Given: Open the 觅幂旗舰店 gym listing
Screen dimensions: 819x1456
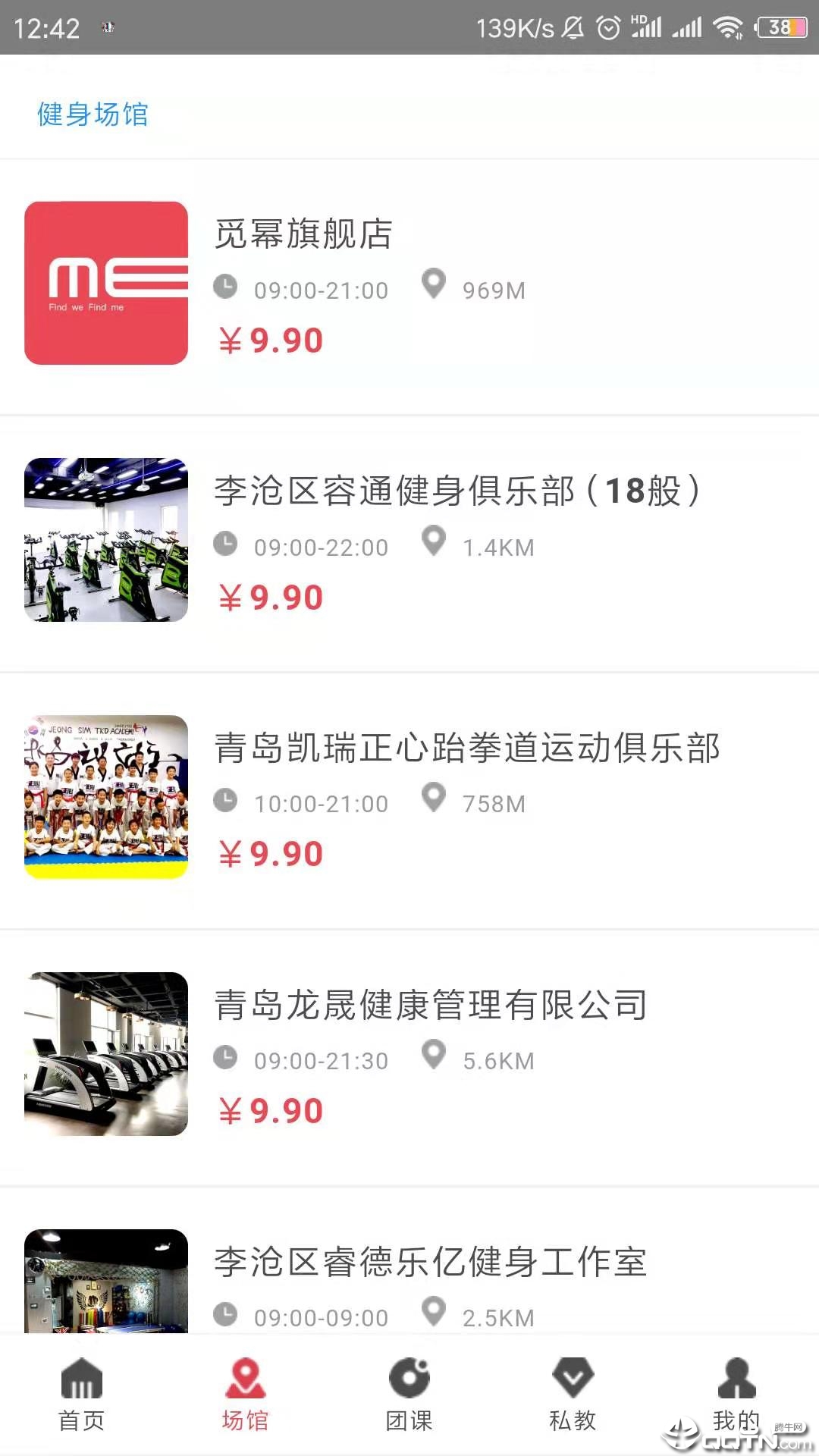Looking at the screenshot, I should 303,234.
